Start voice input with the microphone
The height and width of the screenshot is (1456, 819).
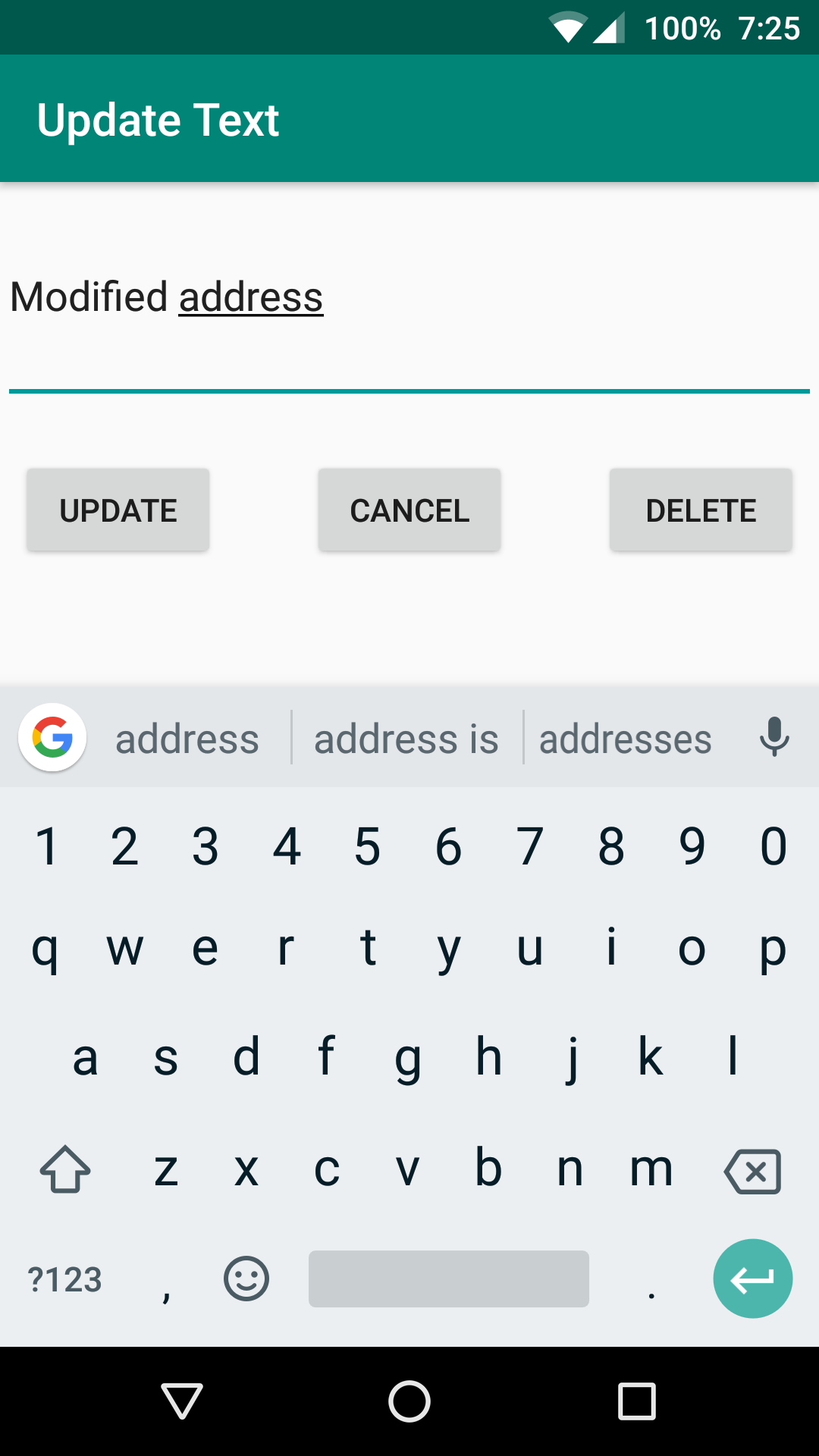coord(774,737)
